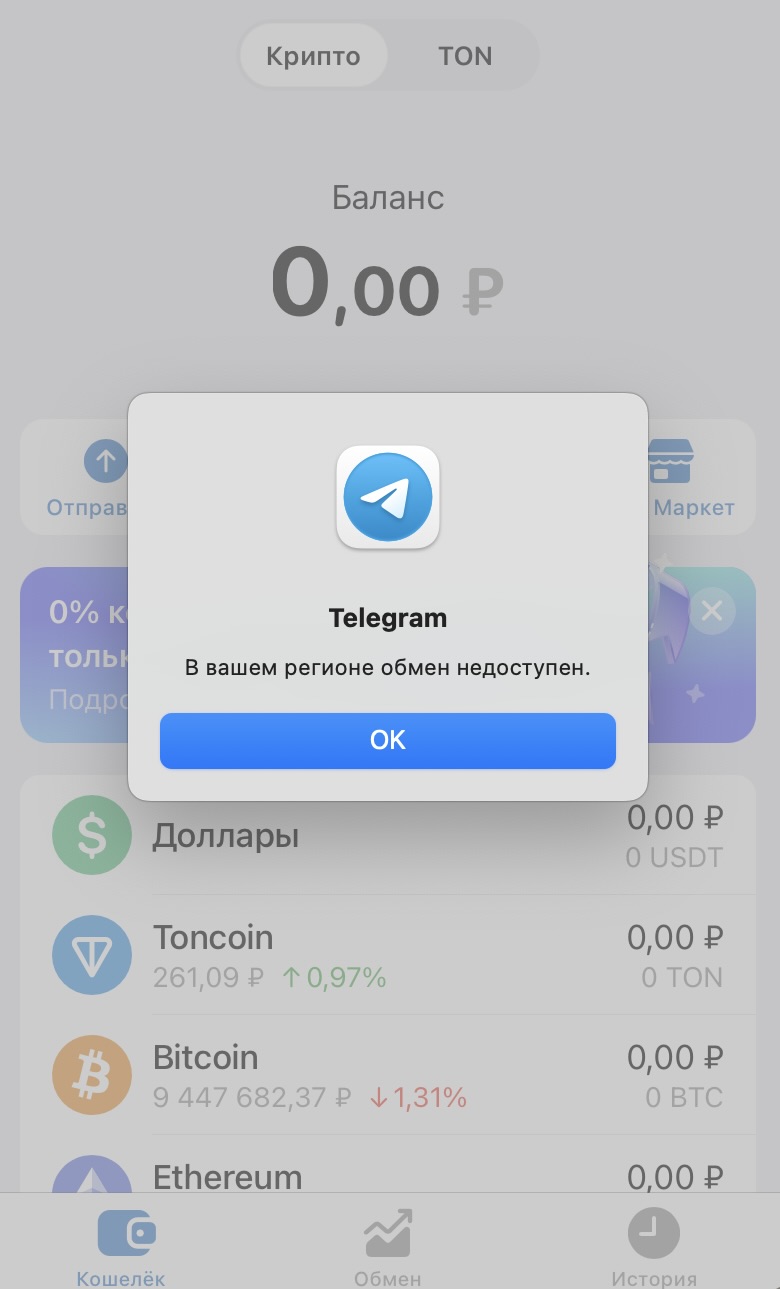Open the Доллары USDT asset row
This screenshot has width=780, height=1289.
click(388, 836)
